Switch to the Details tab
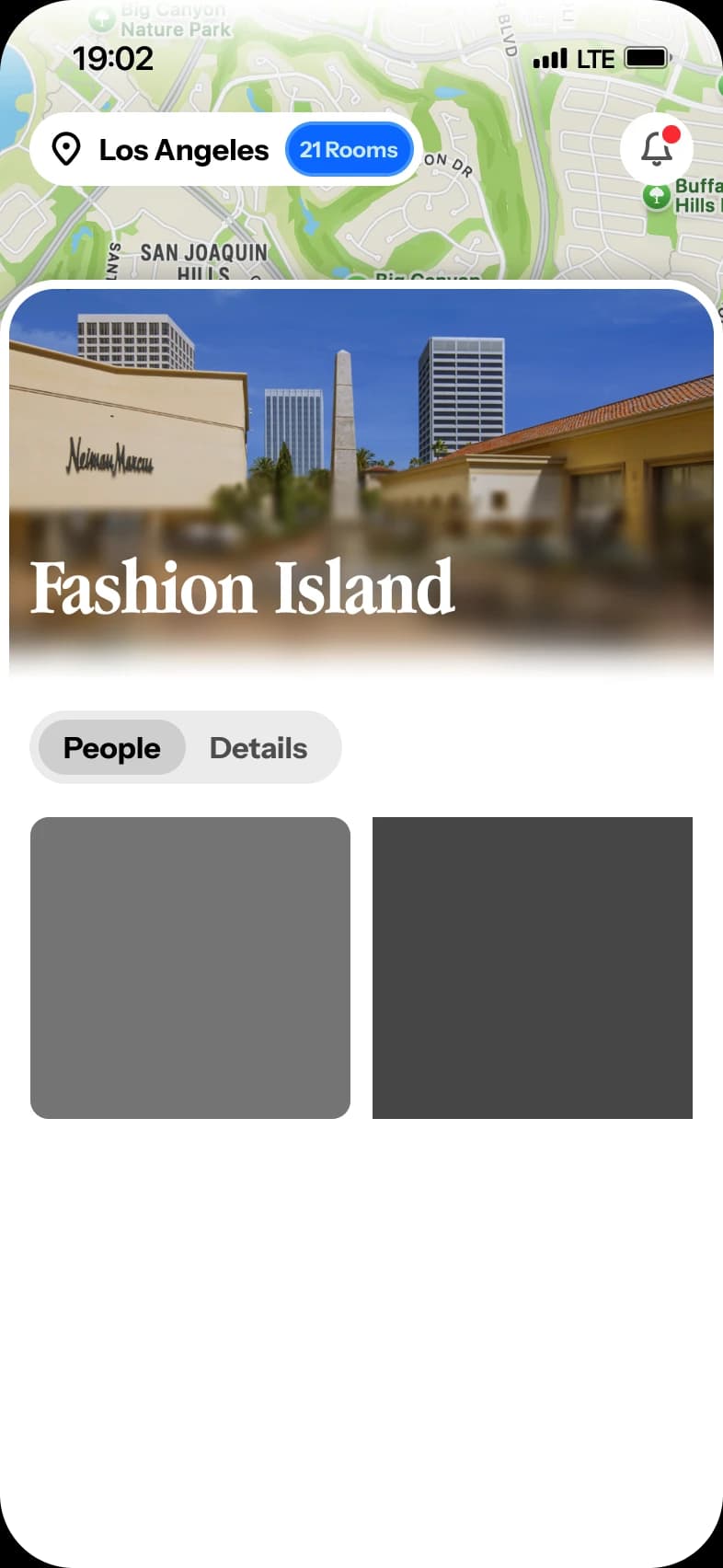The height and width of the screenshot is (1568, 723). tap(258, 748)
